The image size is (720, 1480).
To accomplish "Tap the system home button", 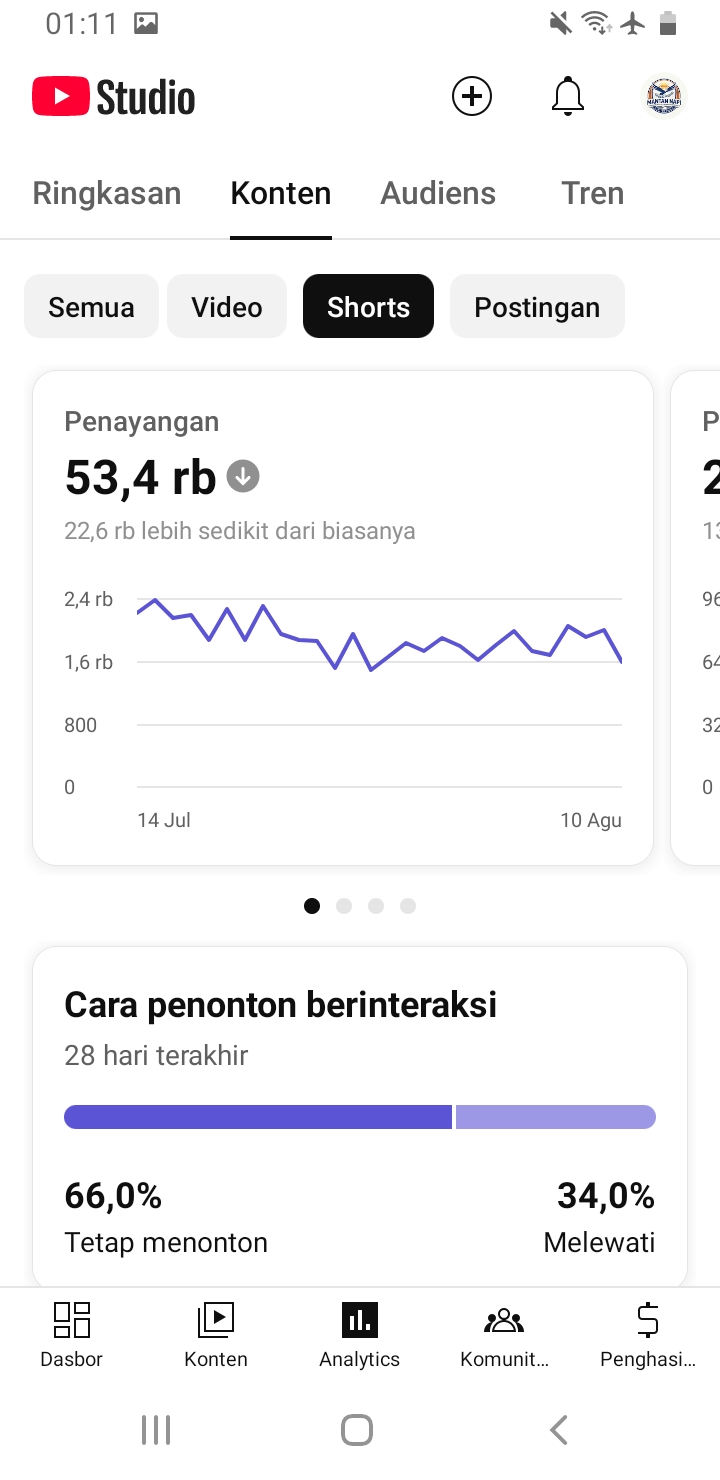I will (x=357, y=1430).
